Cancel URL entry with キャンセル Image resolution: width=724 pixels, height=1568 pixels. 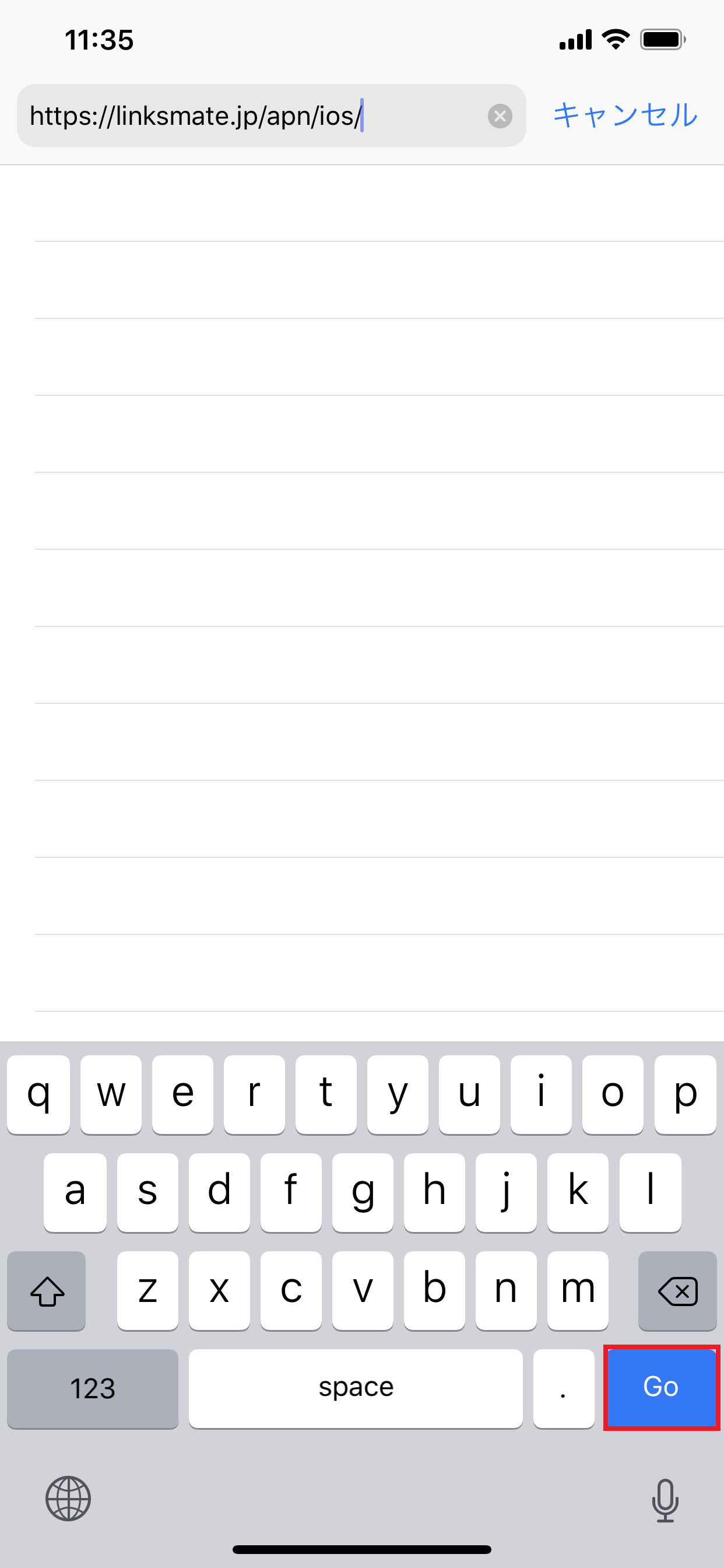(625, 115)
